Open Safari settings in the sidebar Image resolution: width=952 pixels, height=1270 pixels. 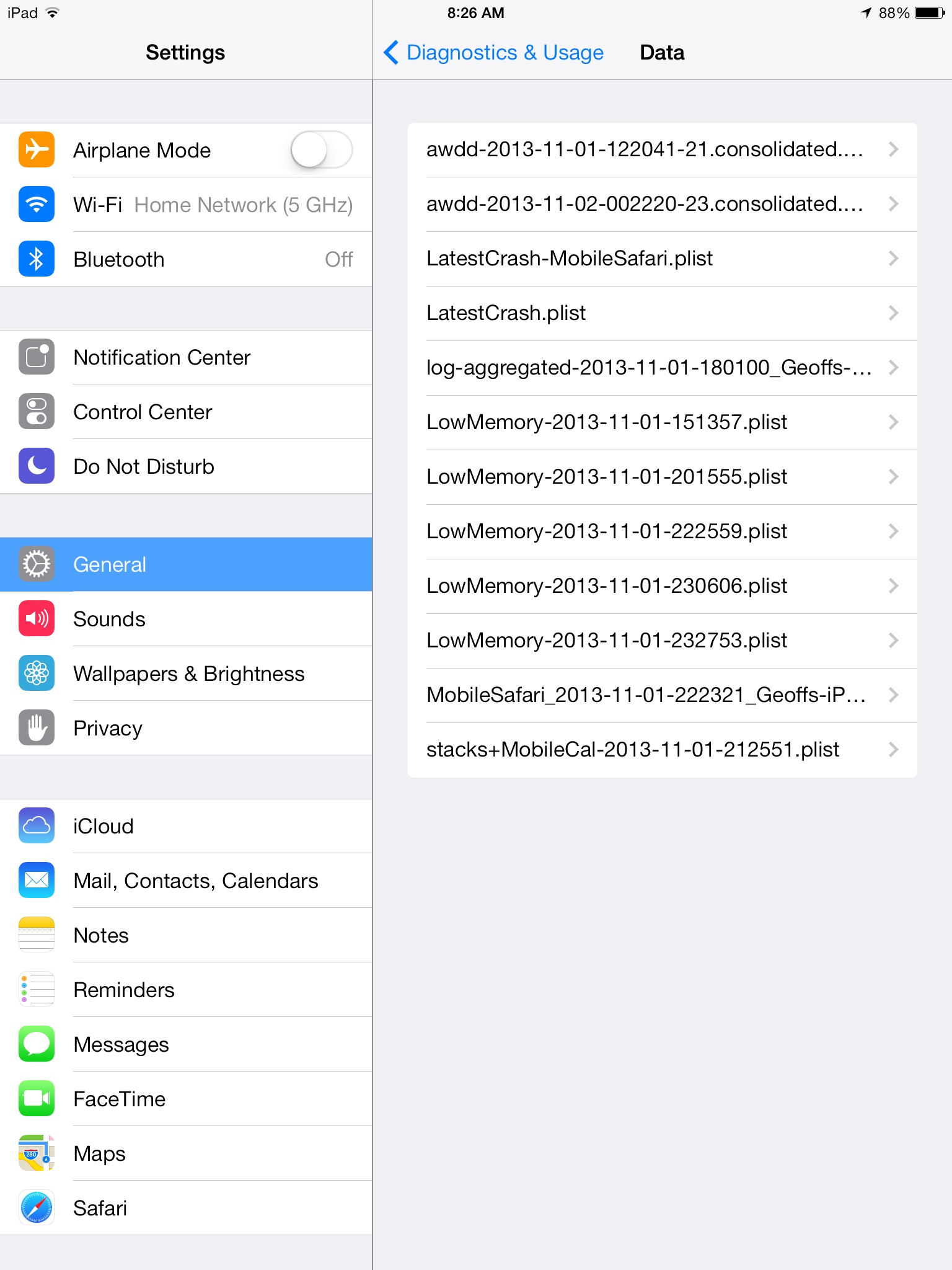pos(186,1208)
